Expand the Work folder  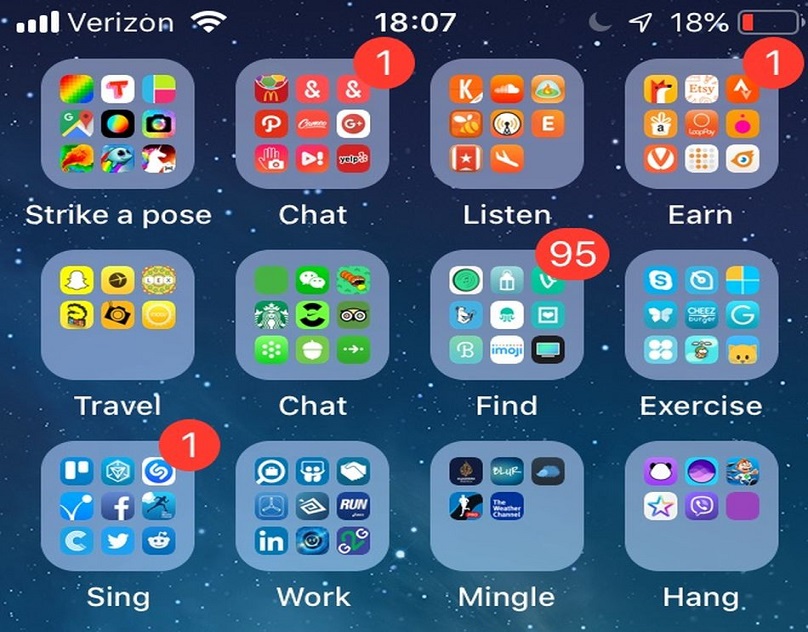[x=312, y=506]
